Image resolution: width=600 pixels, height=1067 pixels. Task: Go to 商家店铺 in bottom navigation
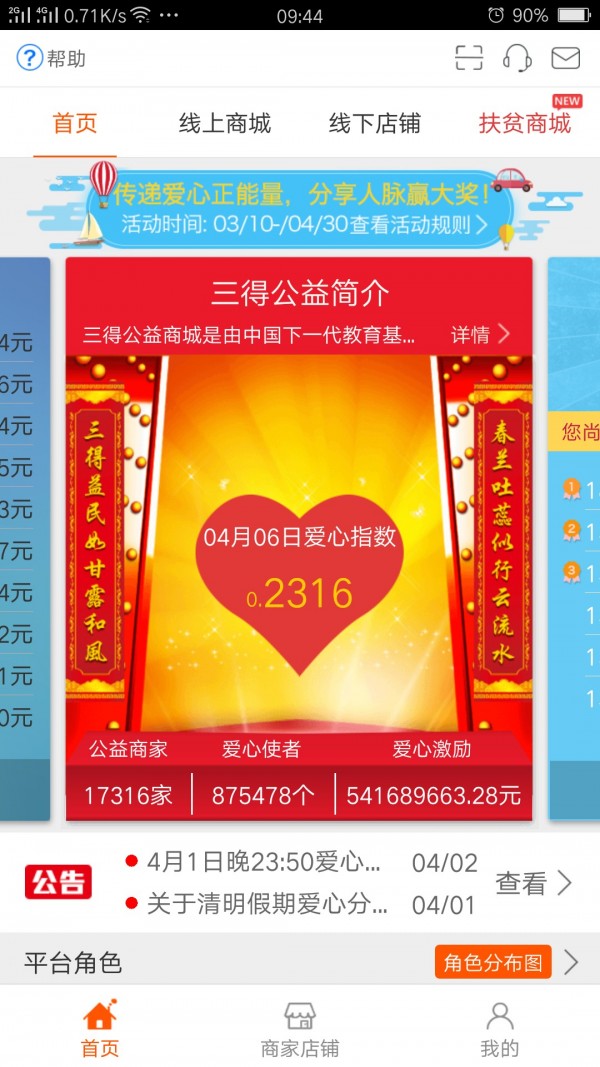(300, 1030)
